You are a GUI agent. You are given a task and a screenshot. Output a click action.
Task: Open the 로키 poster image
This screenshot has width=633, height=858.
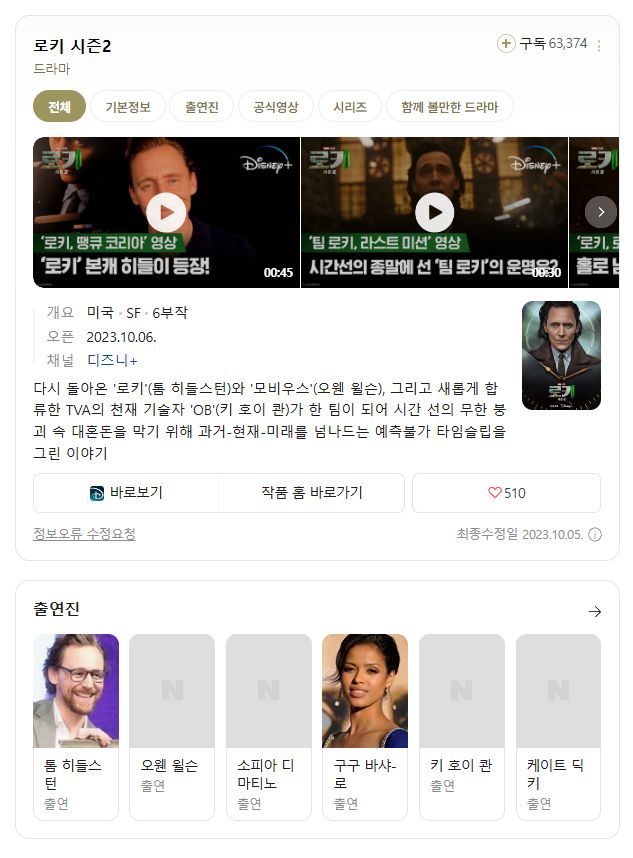[561, 356]
